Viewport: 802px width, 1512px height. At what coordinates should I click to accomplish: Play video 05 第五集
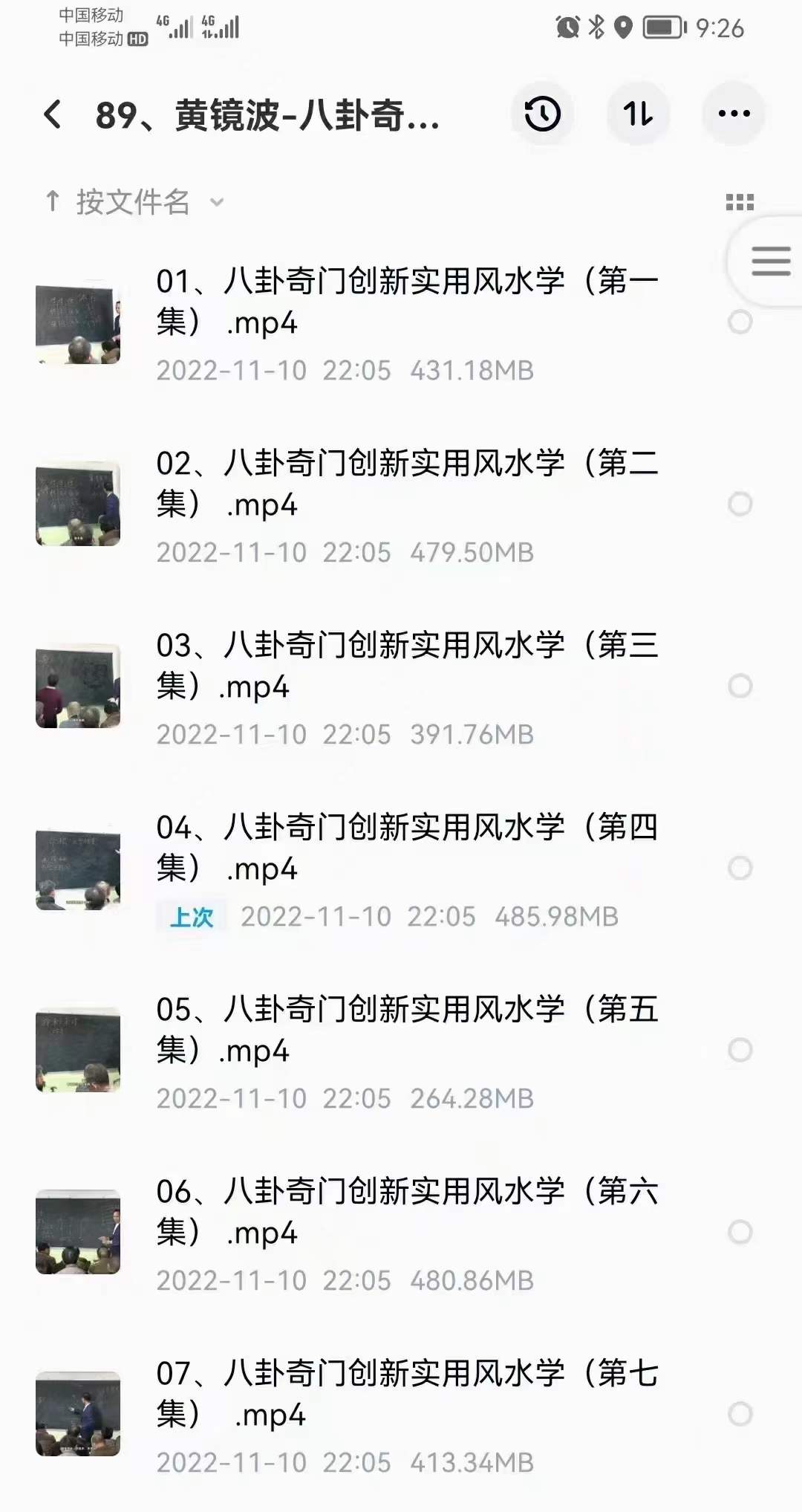(407, 1030)
